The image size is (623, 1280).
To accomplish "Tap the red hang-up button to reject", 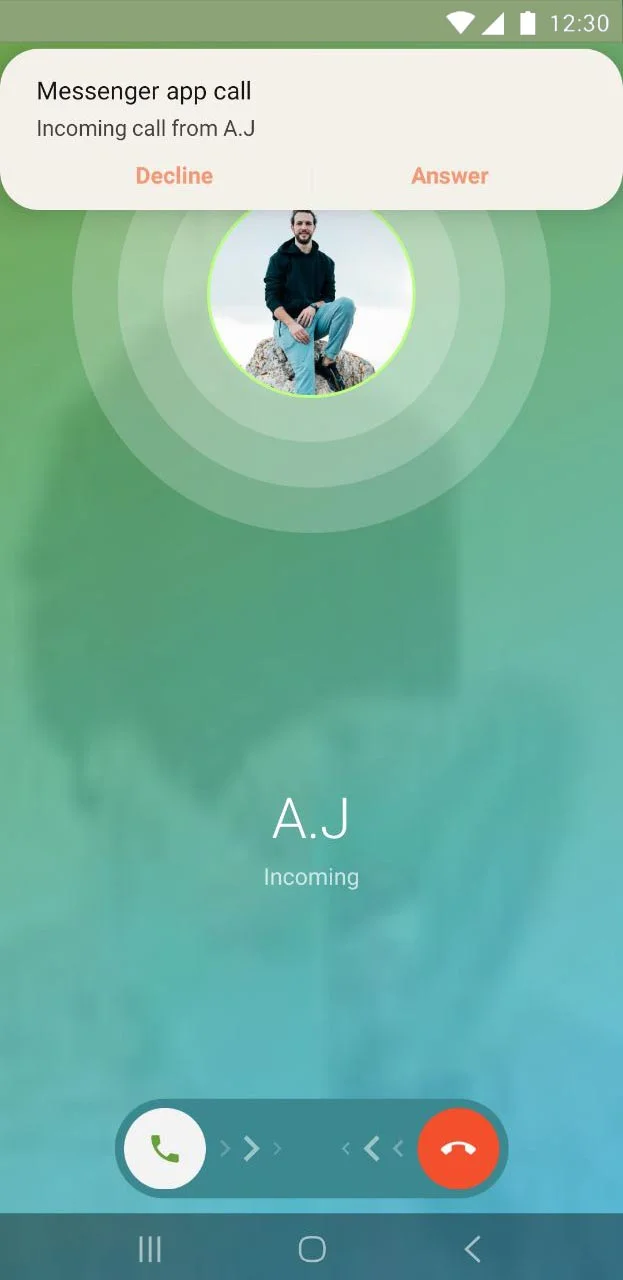I will [458, 1149].
